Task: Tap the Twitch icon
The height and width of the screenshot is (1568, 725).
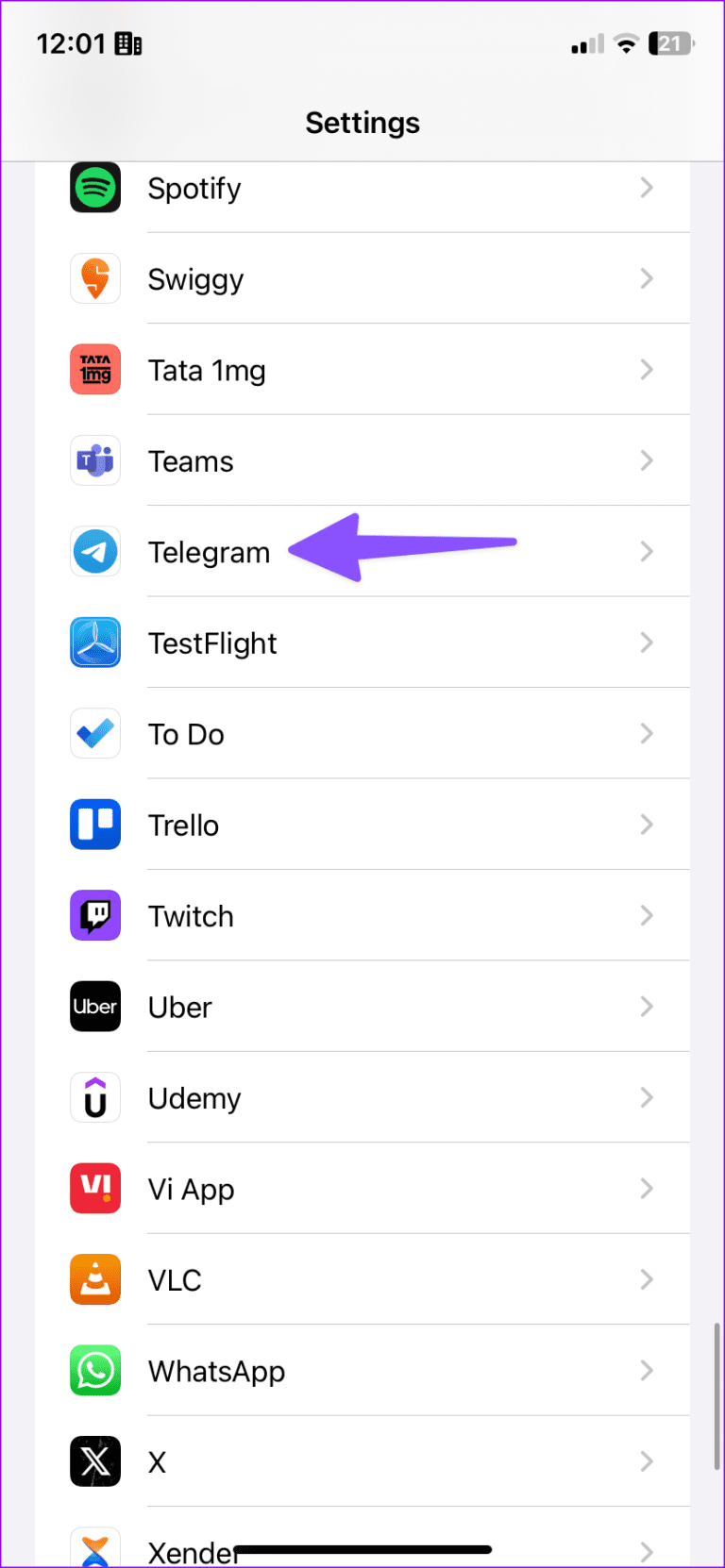Action: pos(95,915)
